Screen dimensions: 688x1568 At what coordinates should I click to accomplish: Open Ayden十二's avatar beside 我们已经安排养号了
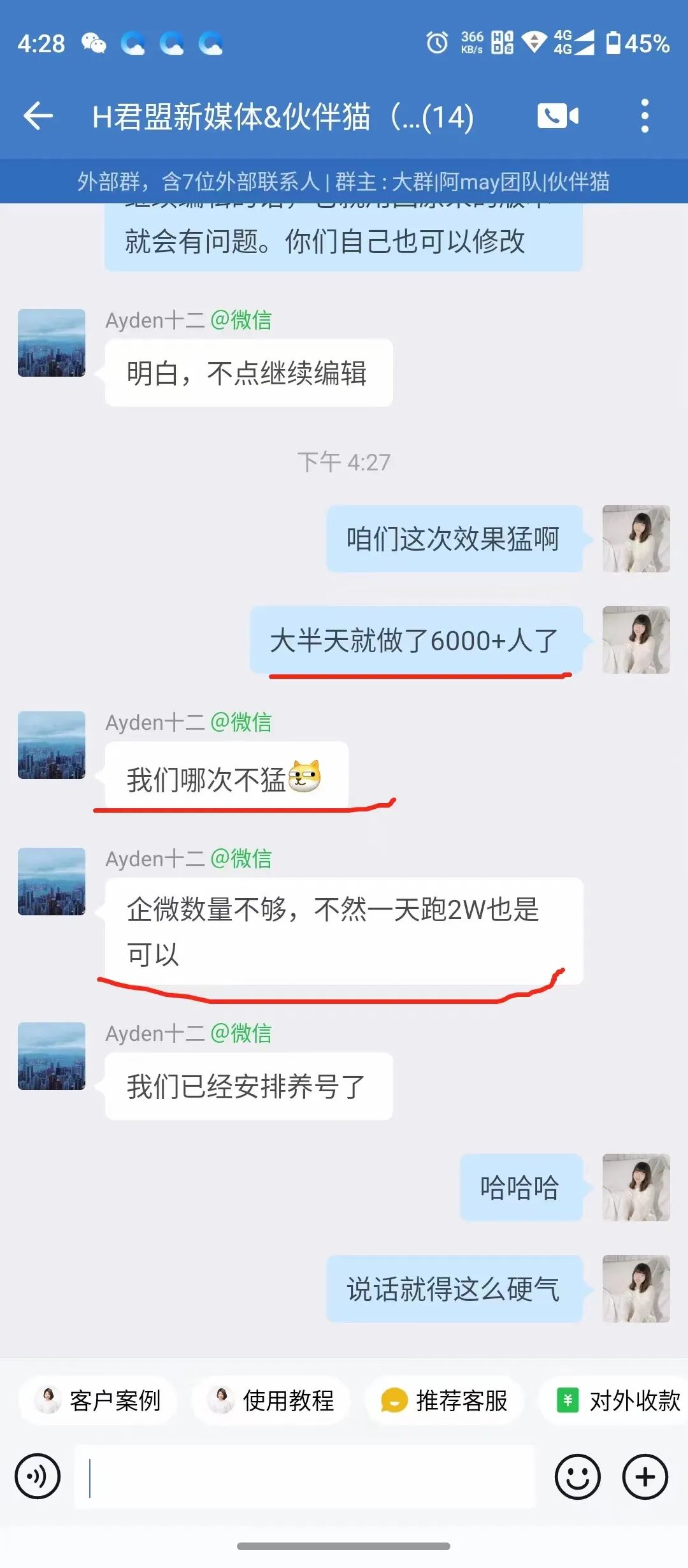click(x=52, y=1056)
